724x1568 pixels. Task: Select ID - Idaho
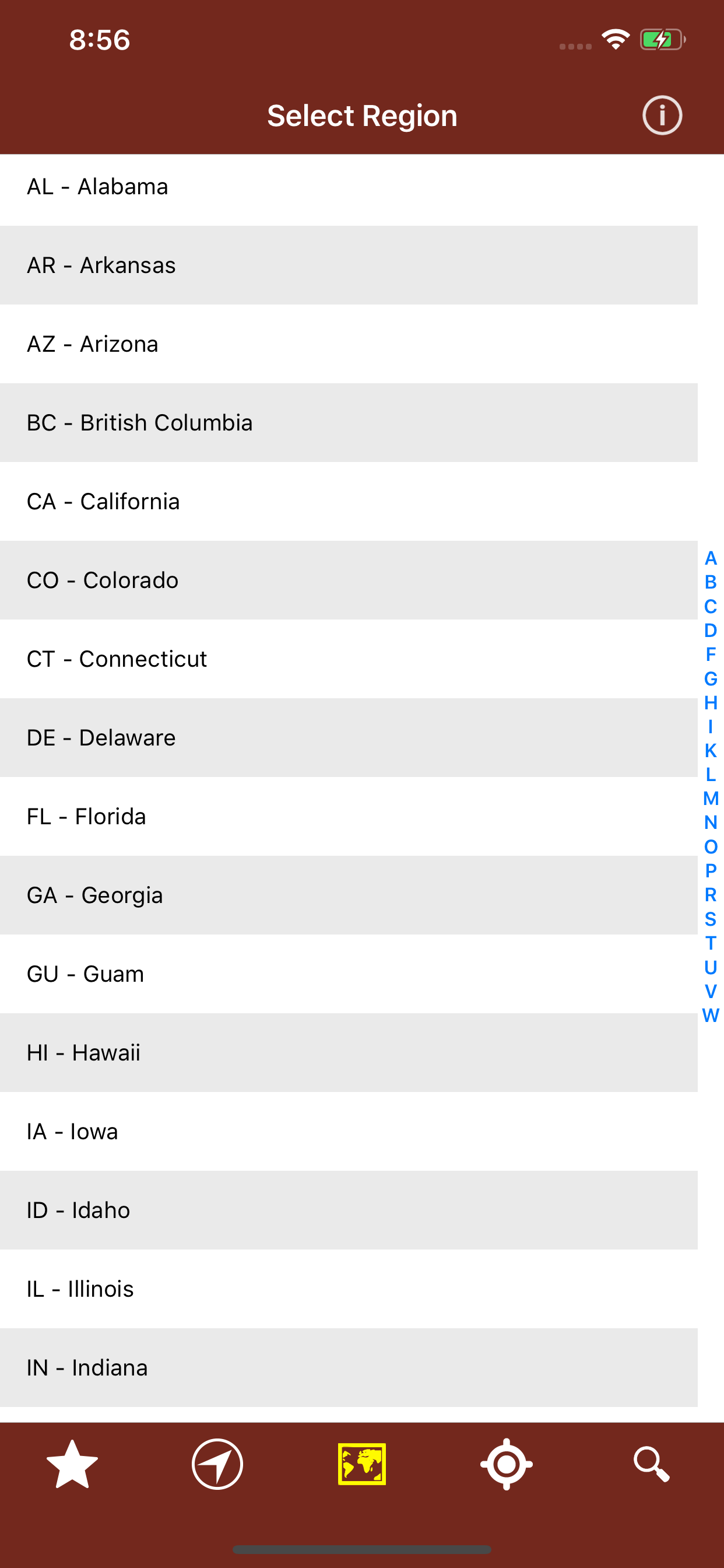(x=349, y=1210)
